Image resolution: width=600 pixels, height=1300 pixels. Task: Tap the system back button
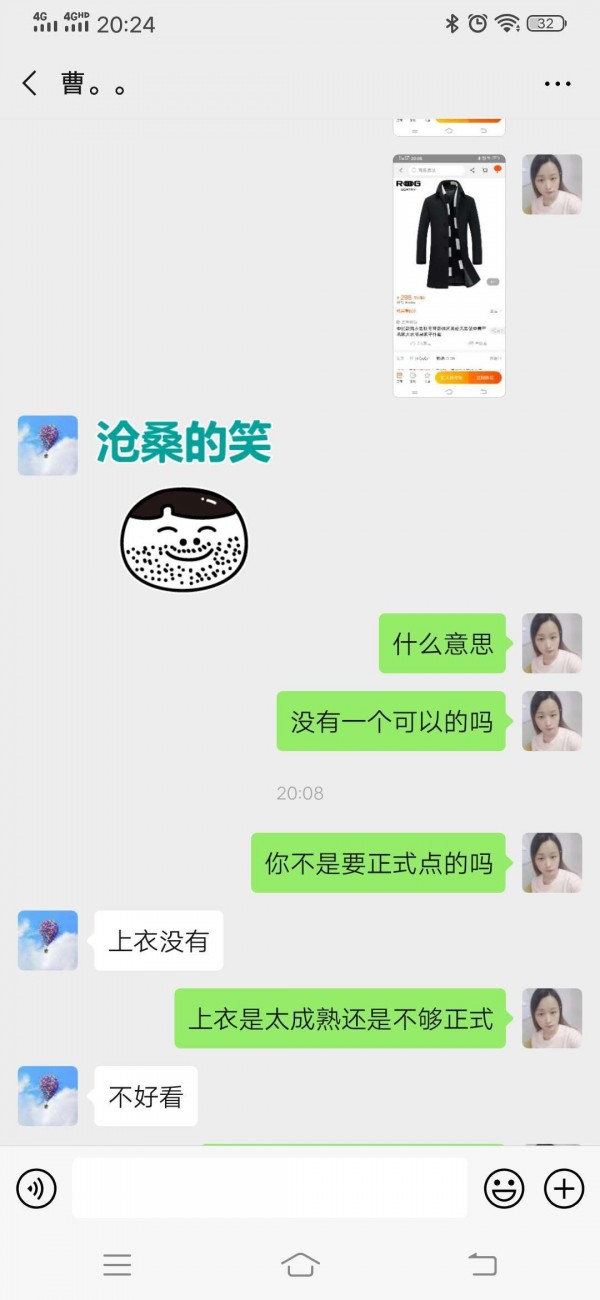482,1264
